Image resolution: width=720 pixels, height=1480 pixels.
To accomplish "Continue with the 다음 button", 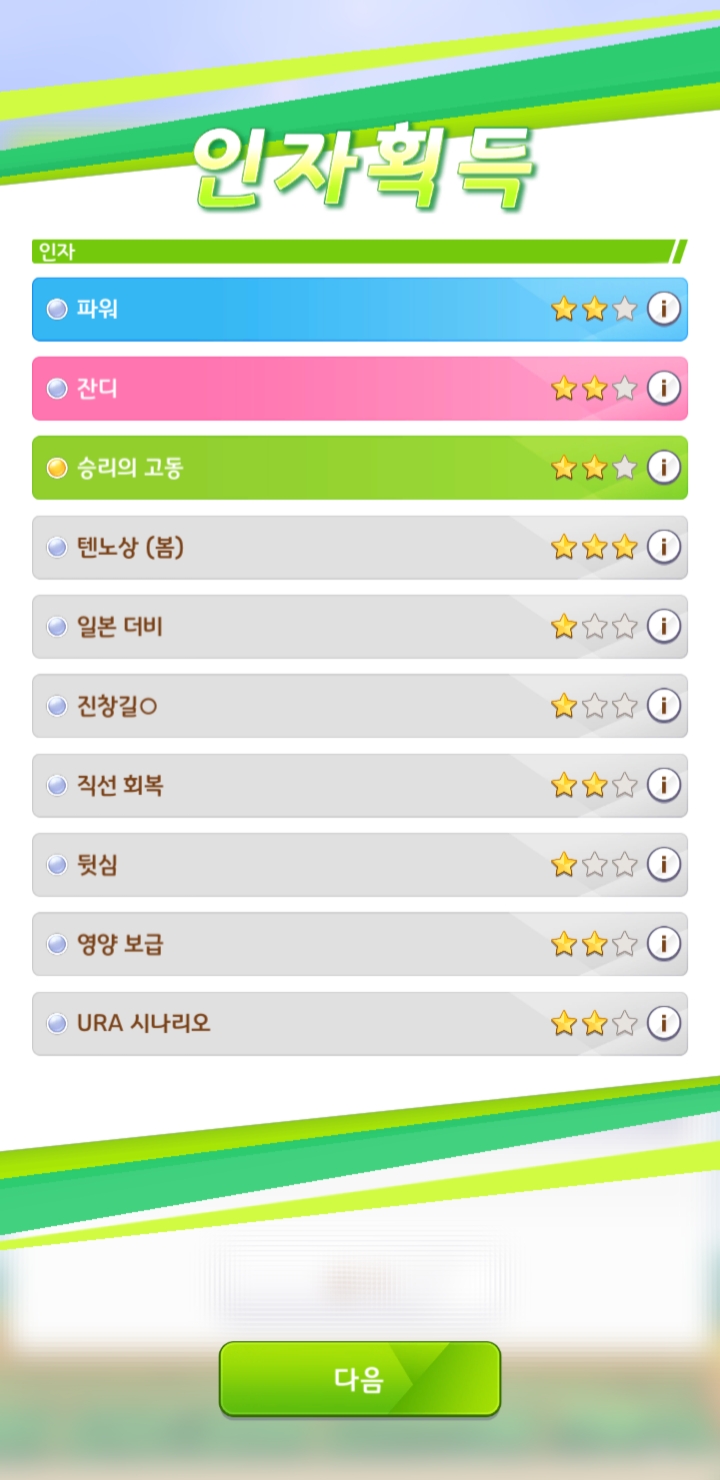I will (x=360, y=1379).
